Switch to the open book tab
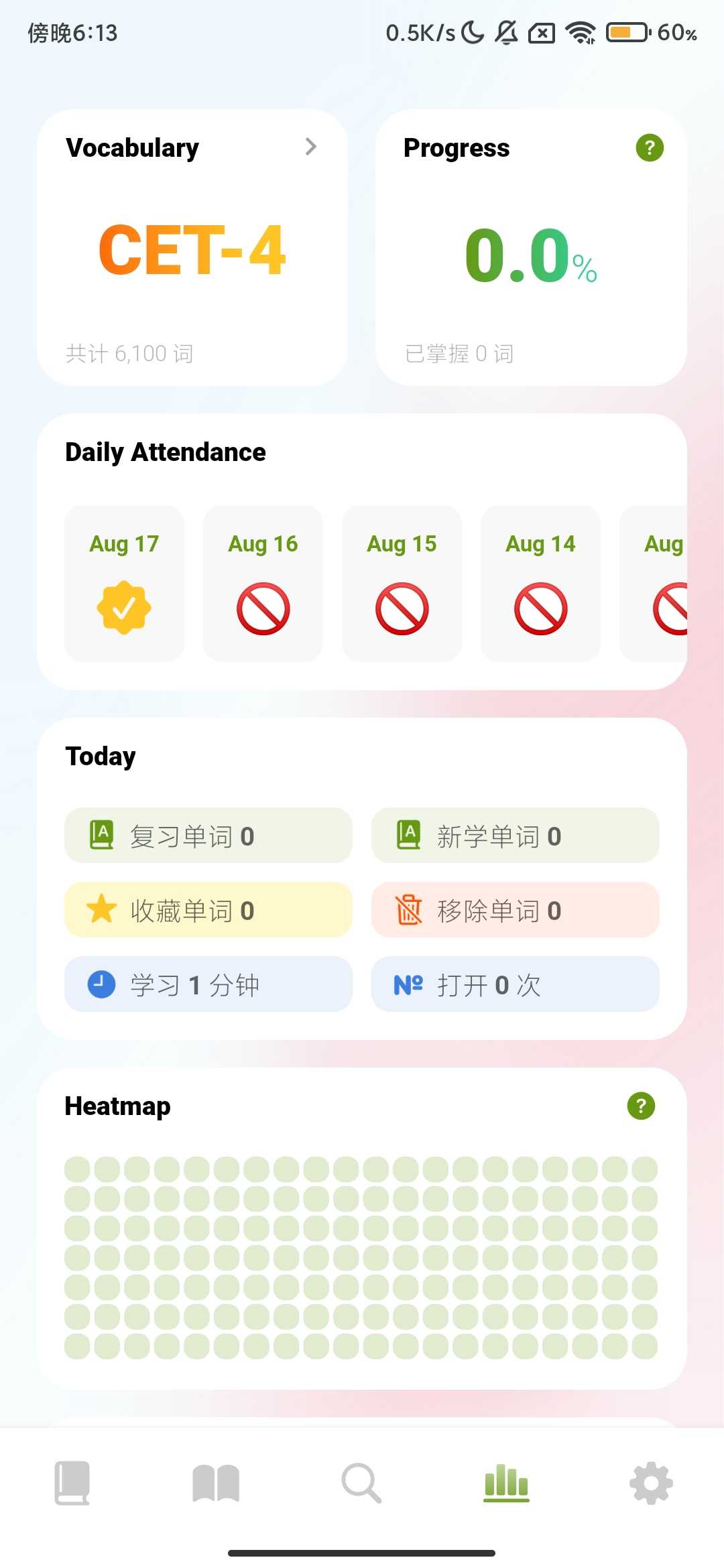The width and height of the screenshot is (724, 1568). (216, 1483)
